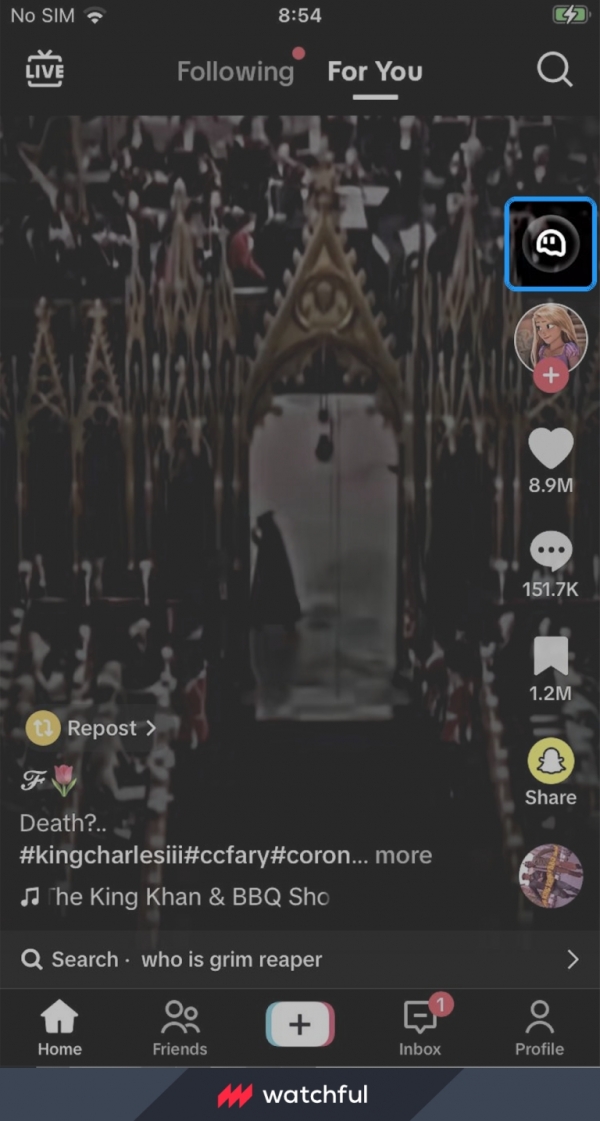600x1121 pixels.
Task: Expand the caption with more
Action: tap(403, 856)
